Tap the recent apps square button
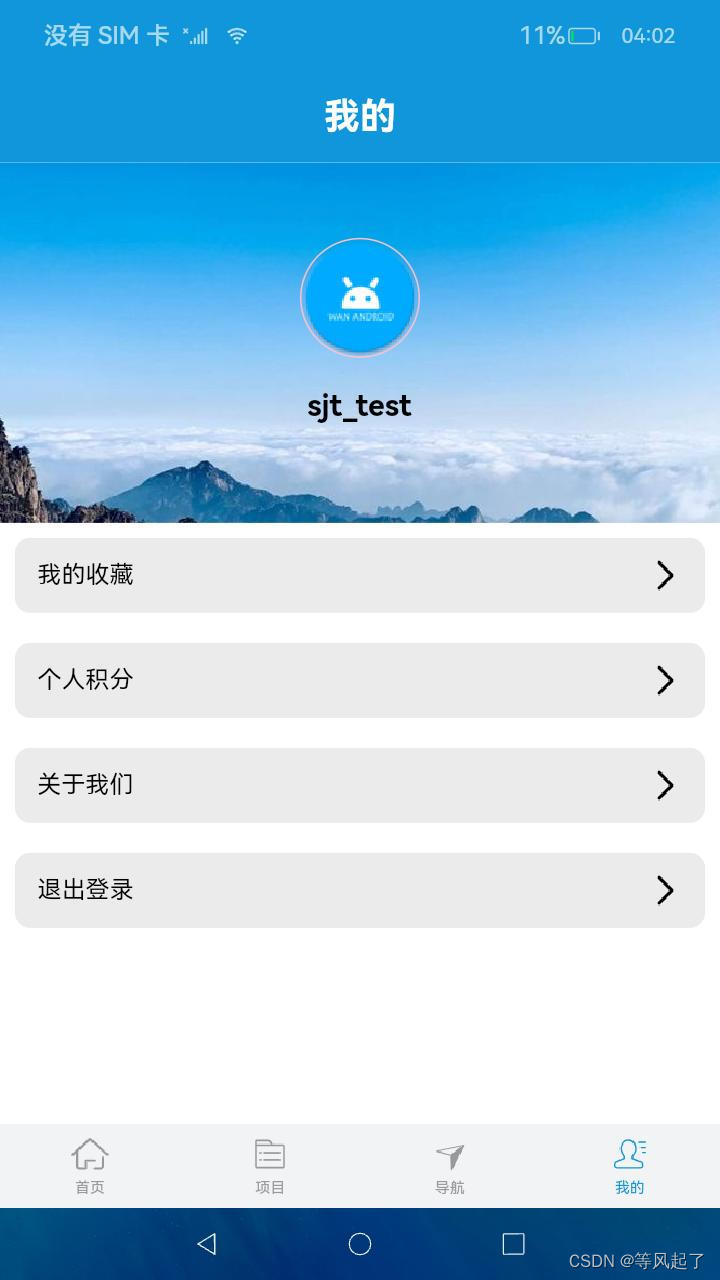 [x=513, y=1243]
